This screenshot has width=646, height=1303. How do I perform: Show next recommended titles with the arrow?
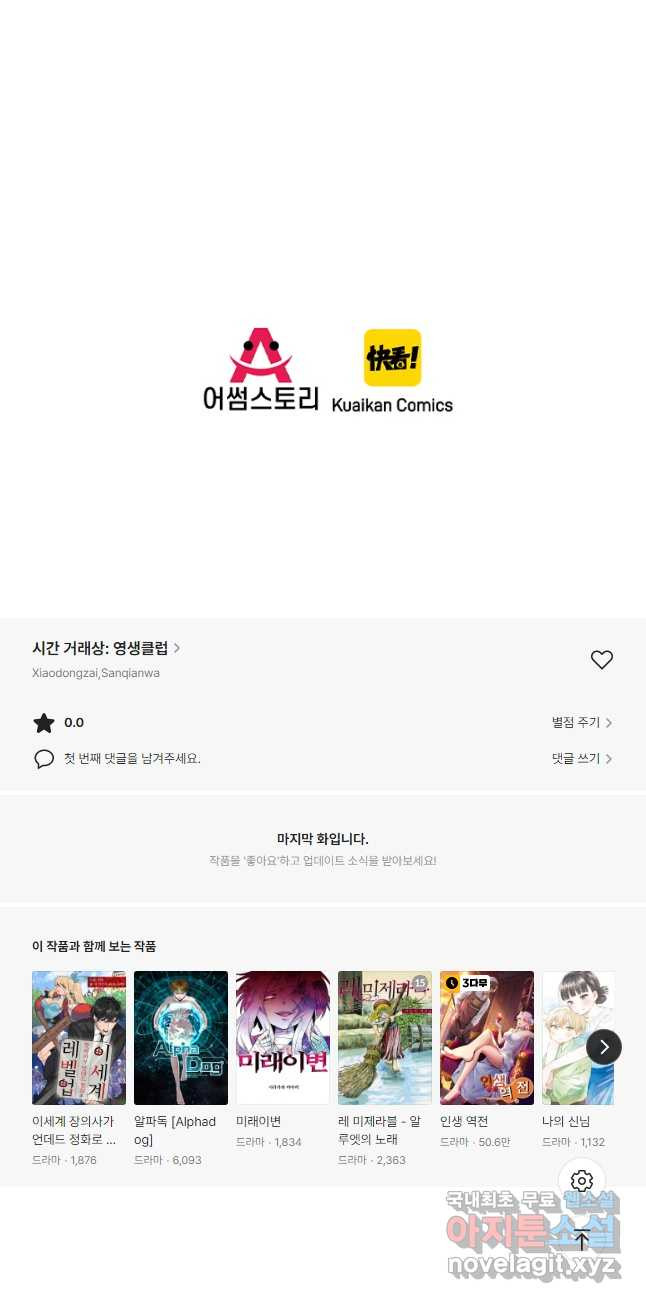coord(604,1047)
